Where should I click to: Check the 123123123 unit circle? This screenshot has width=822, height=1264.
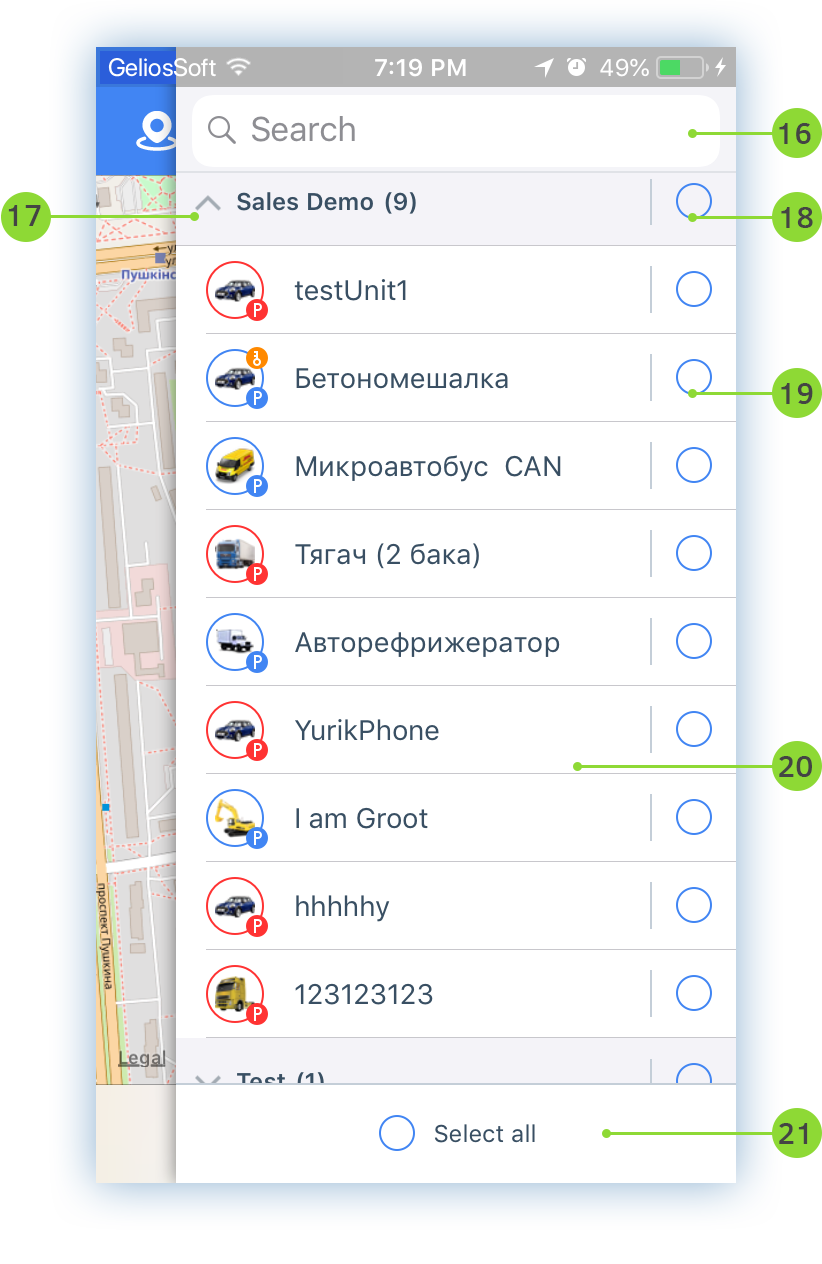[693, 994]
